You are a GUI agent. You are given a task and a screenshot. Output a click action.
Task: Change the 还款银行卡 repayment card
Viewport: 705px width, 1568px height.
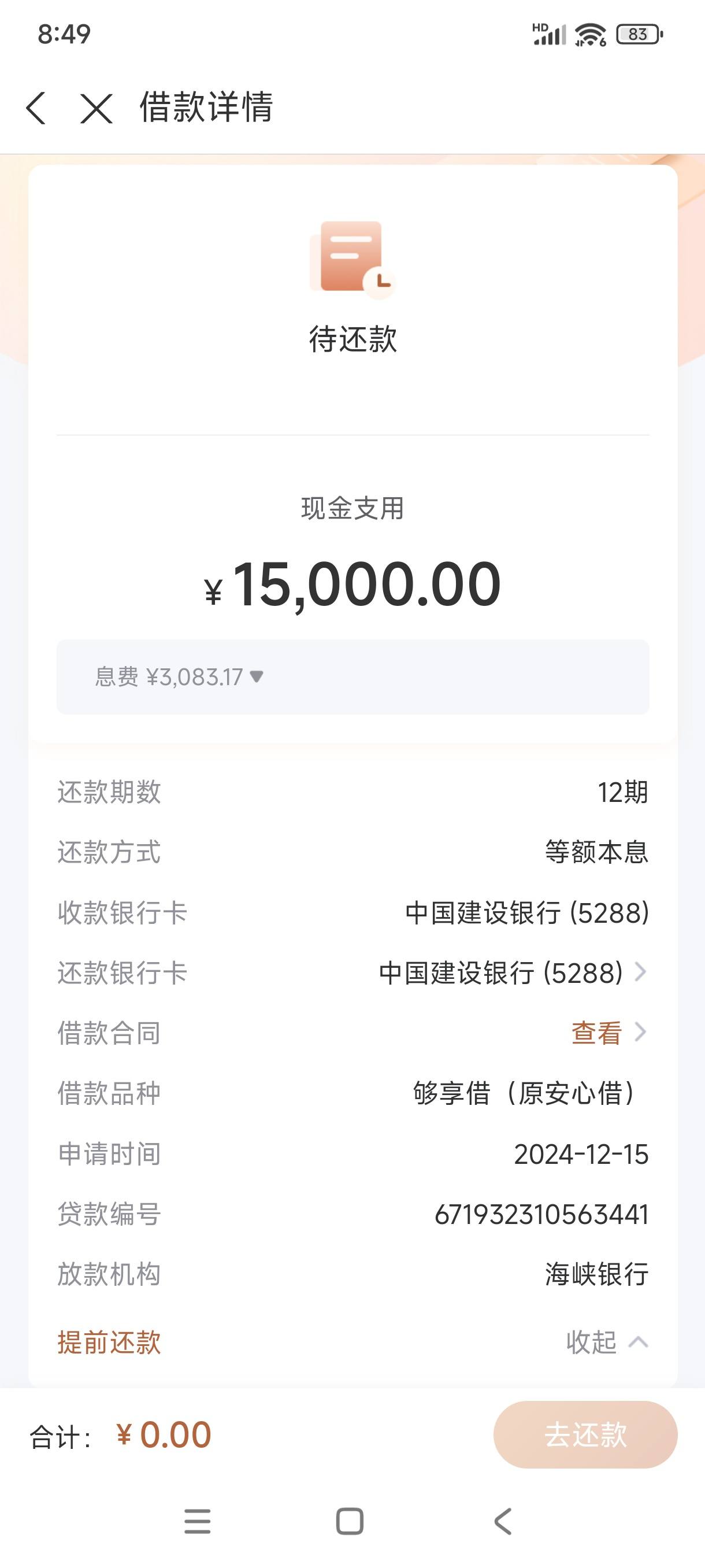pyautogui.click(x=353, y=972)
